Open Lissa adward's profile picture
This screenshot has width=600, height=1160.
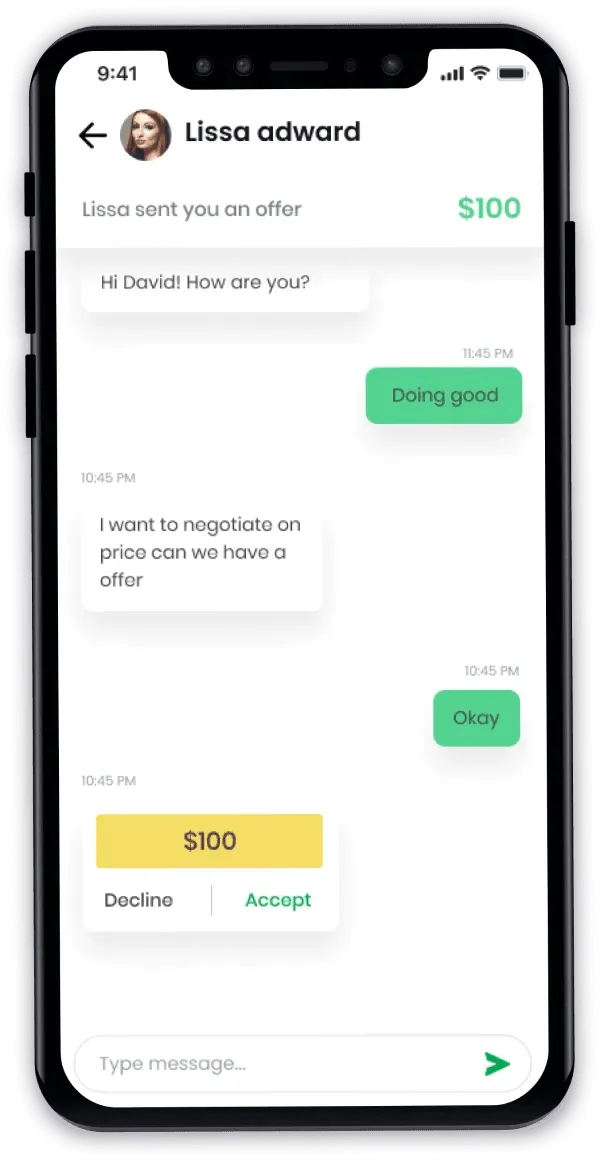click(x=145, y=135)
